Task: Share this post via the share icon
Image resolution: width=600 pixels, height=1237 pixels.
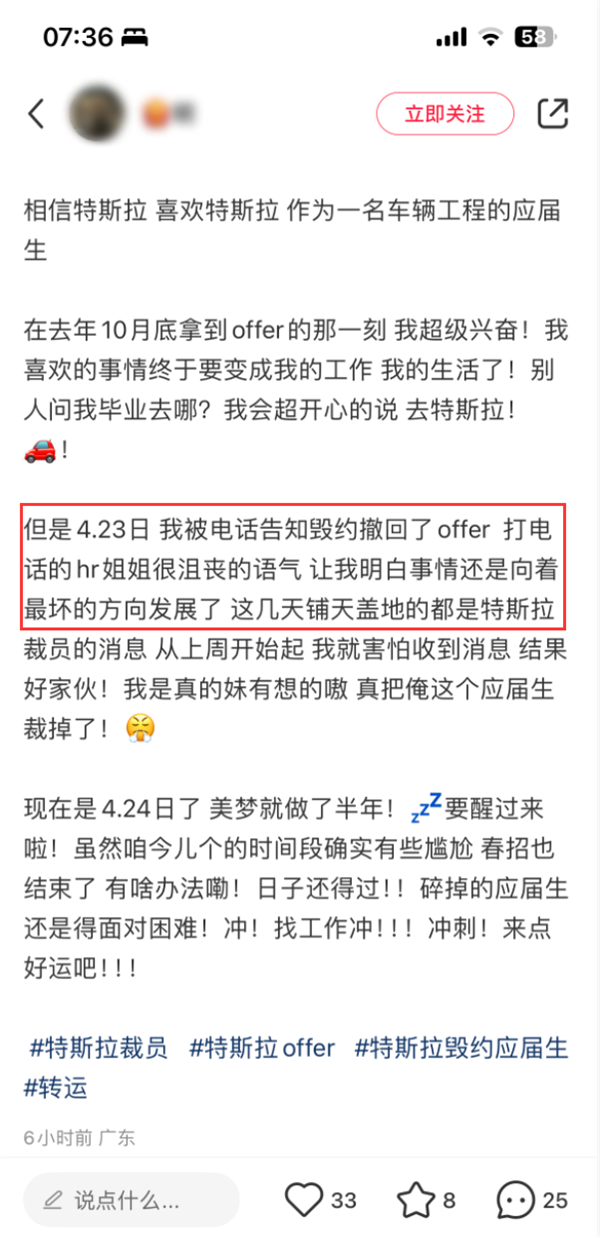Action: tap(552, 113)
